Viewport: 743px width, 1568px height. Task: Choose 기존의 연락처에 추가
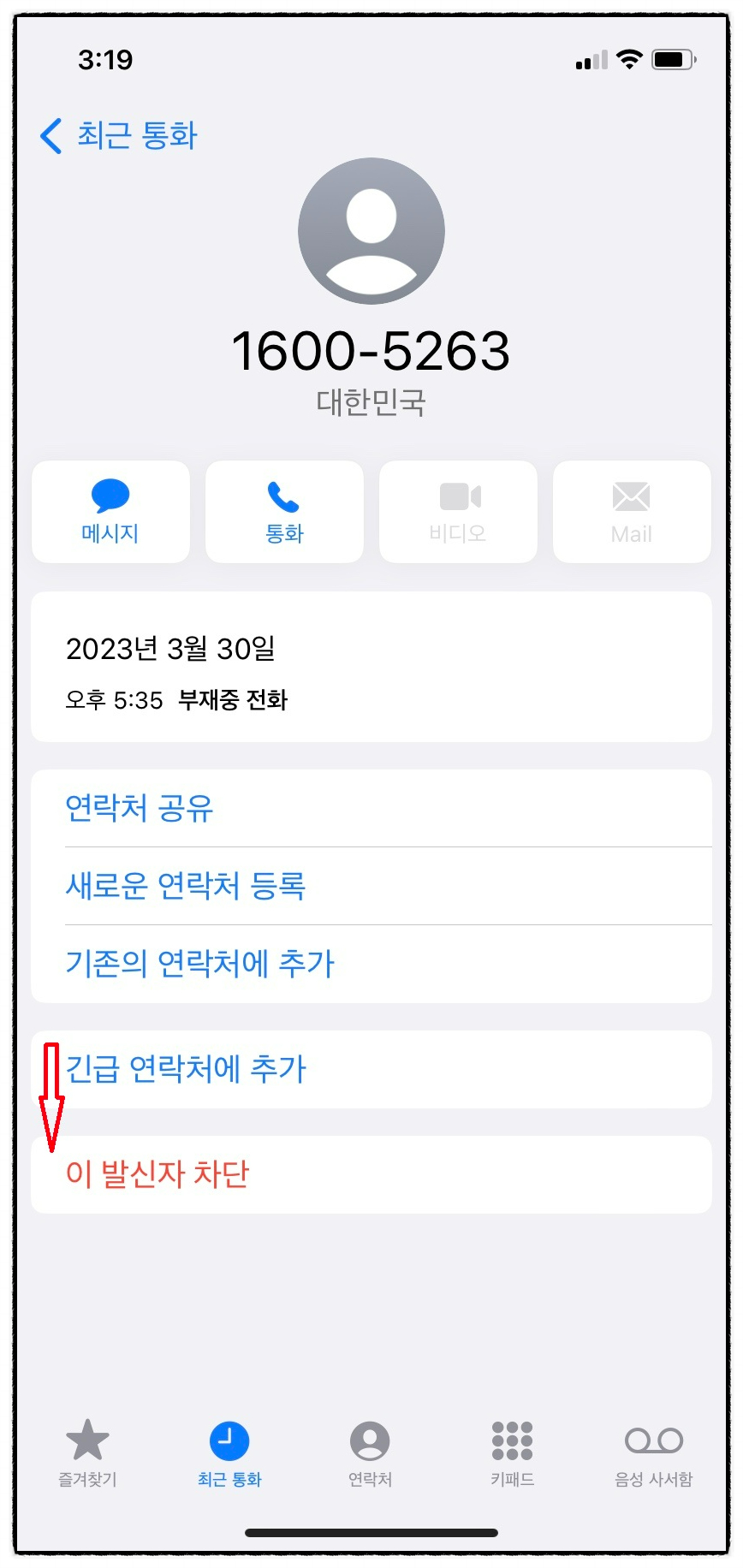point(371,964)
